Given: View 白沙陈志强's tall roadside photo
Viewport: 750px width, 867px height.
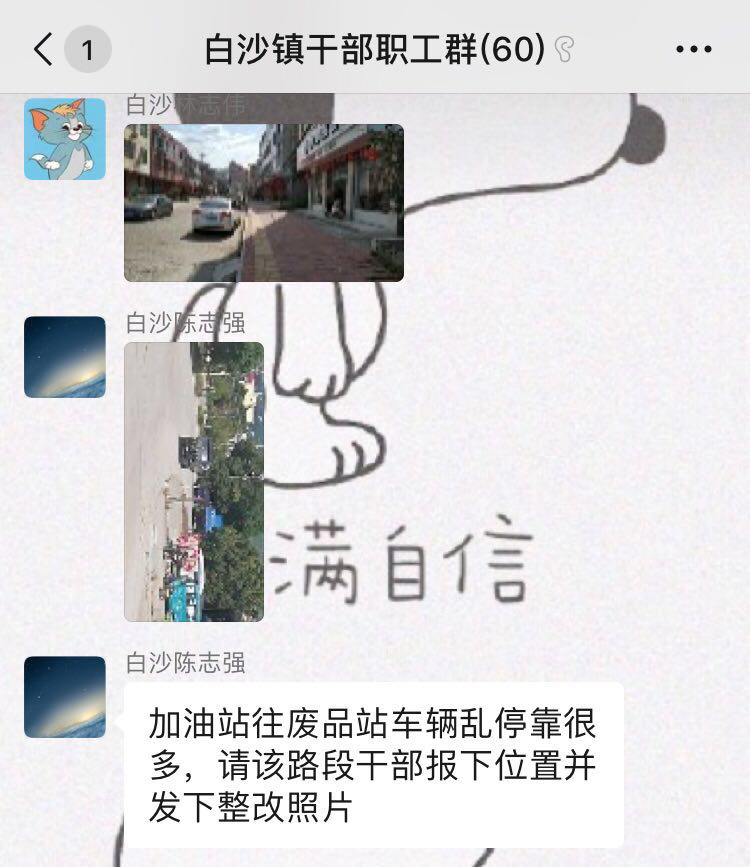Looking at the screenshot, I should [194, 481].
